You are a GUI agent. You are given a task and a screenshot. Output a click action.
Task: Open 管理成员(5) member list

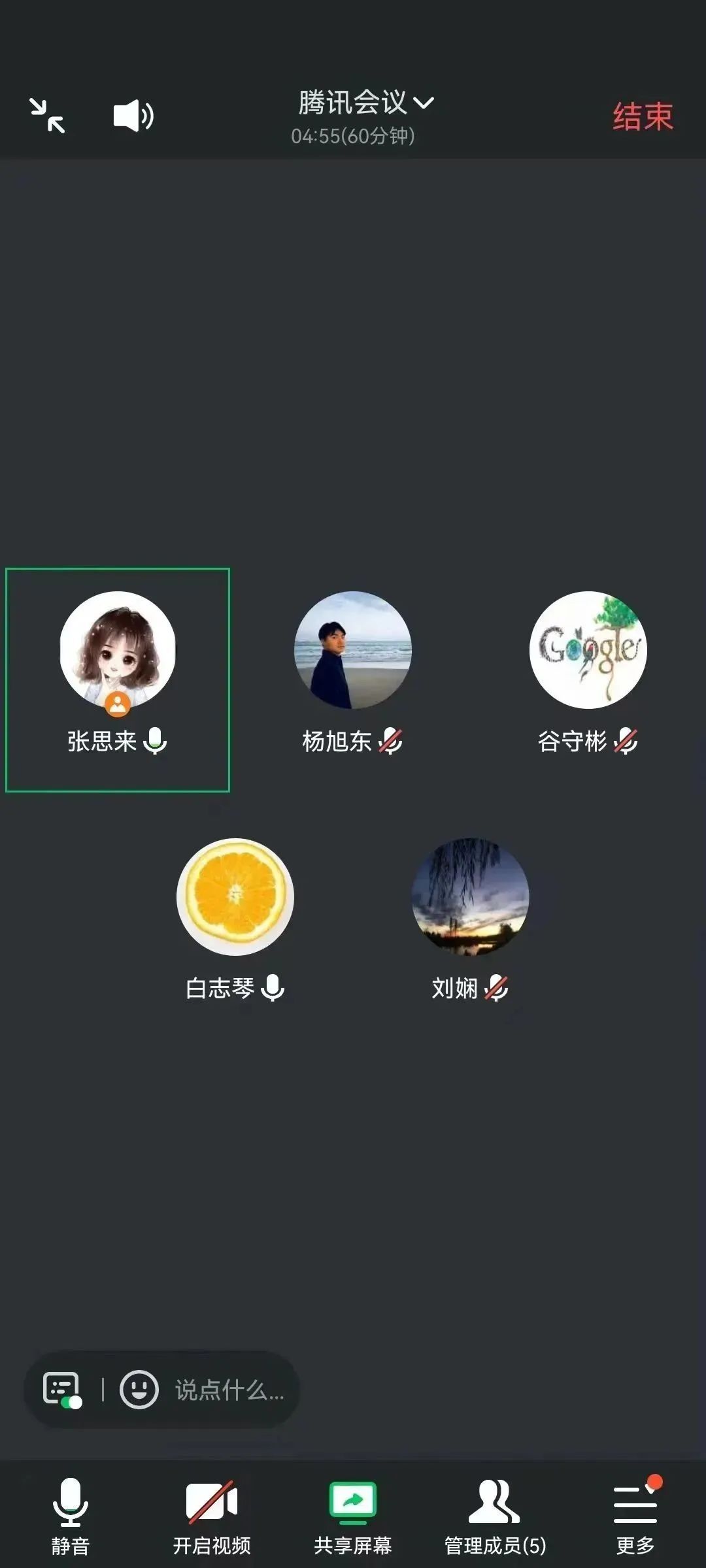click(x=495, y=1517)
